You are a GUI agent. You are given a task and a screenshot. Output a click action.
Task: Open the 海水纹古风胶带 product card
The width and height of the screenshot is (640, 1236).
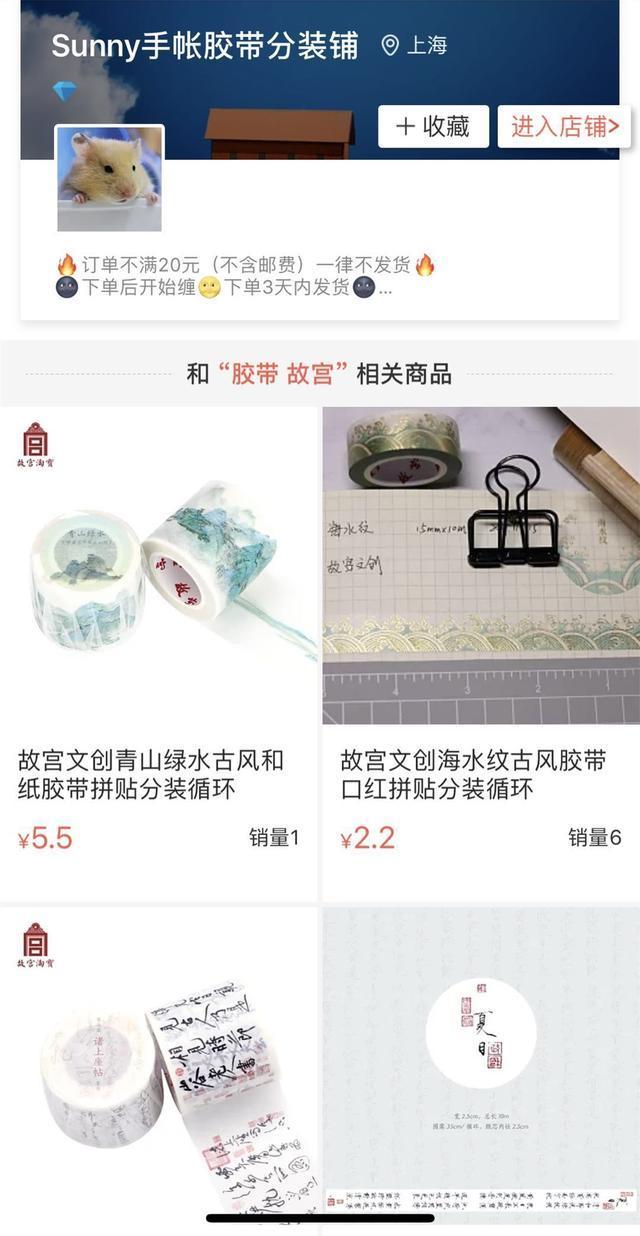point(481,654)
